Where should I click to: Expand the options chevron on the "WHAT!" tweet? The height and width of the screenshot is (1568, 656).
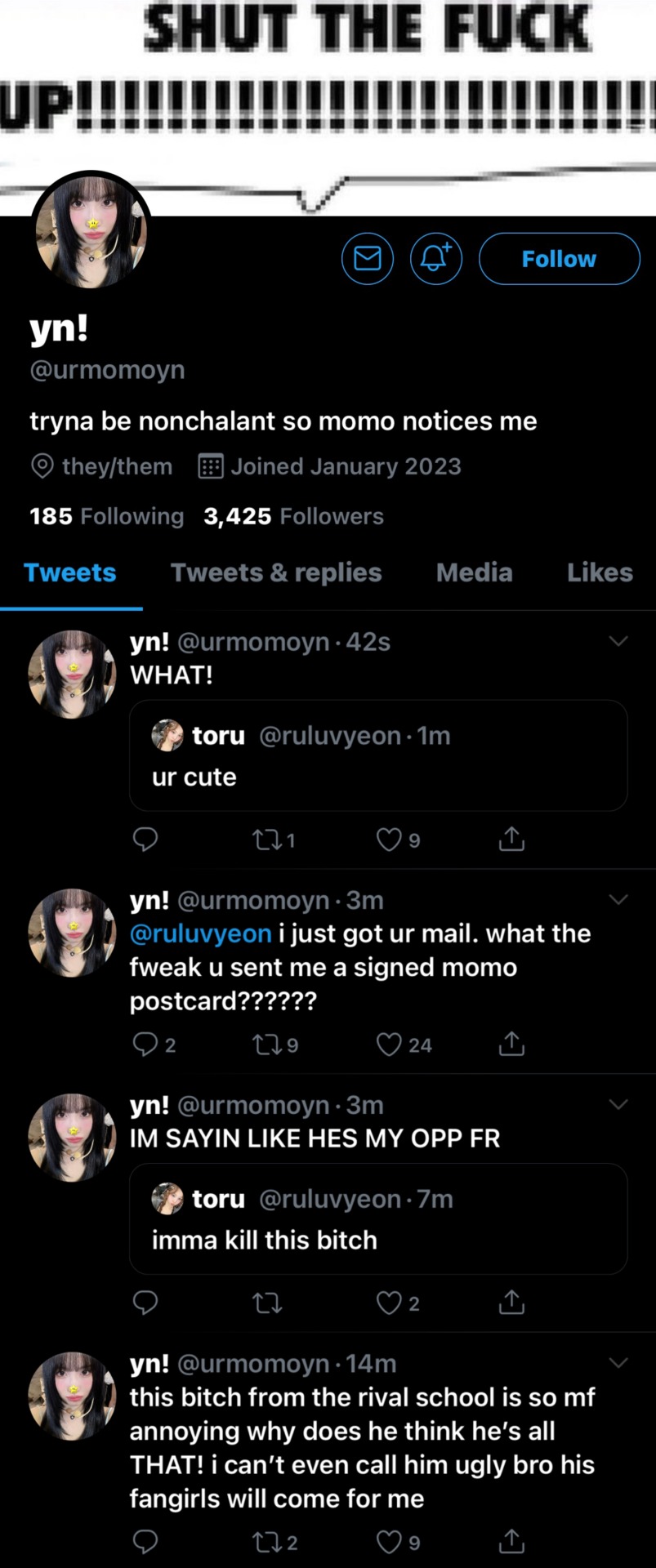tap(618, 641)
